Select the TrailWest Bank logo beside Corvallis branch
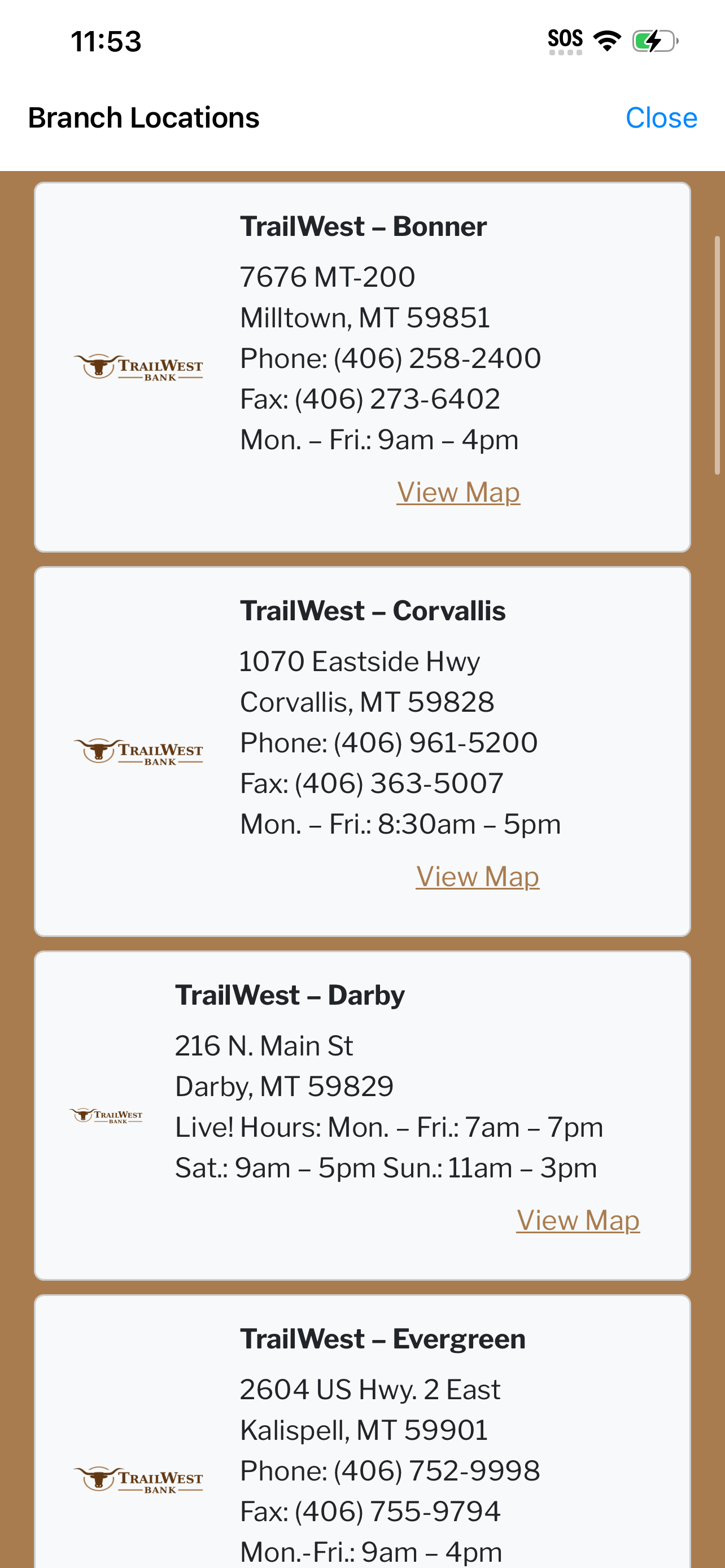 tap(139, 750)
